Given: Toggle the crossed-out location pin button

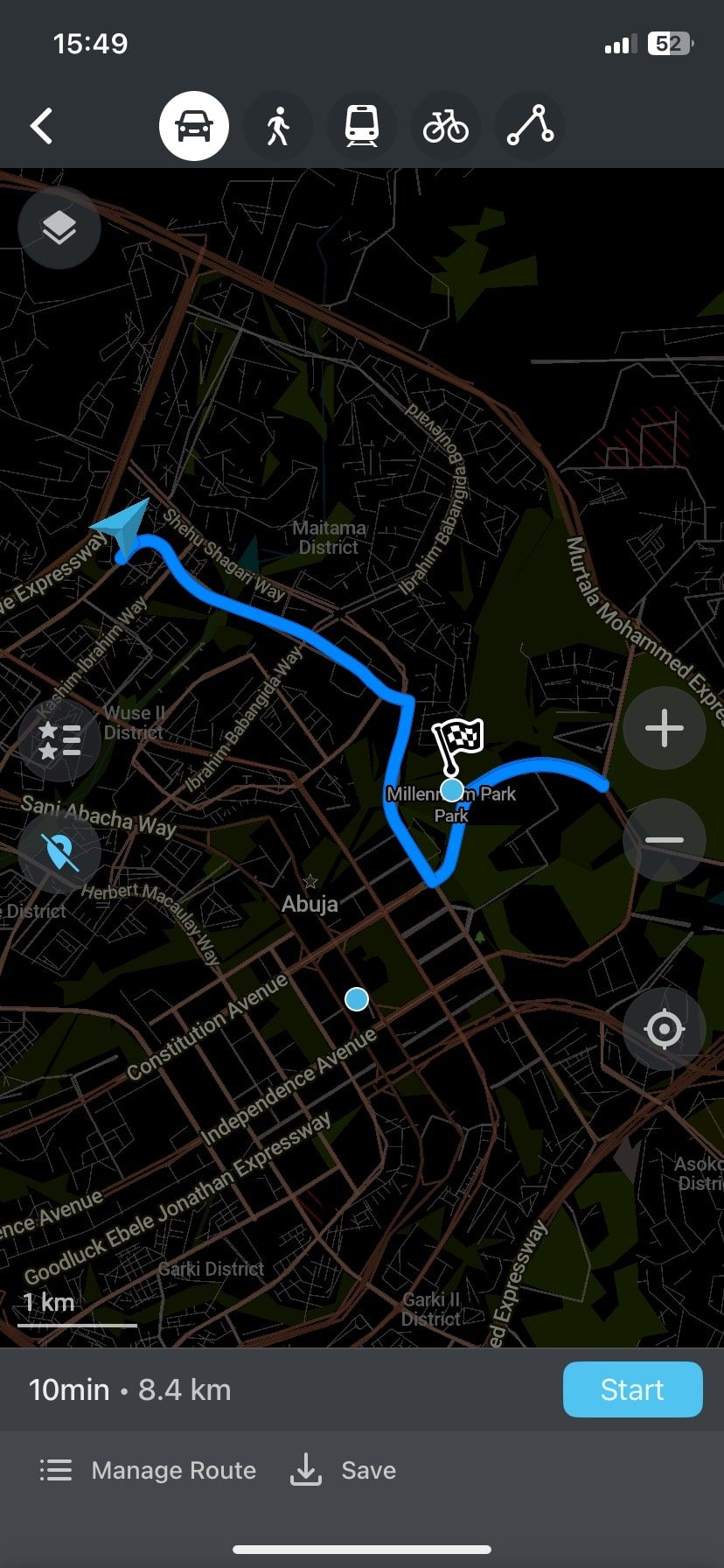Looking at the screenshot, I should [x=59, y=851].
